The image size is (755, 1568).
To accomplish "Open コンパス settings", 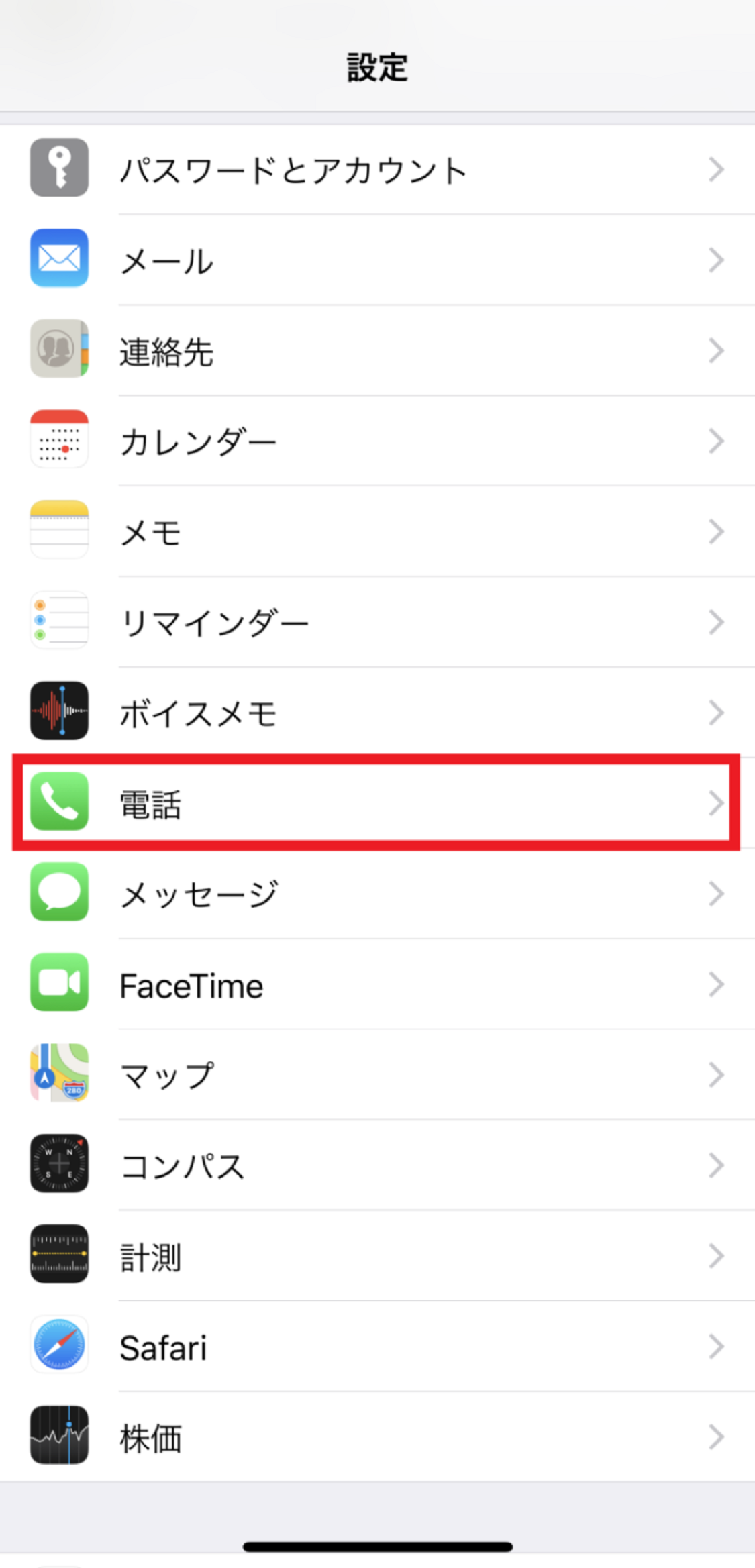I will point(377,1165).
